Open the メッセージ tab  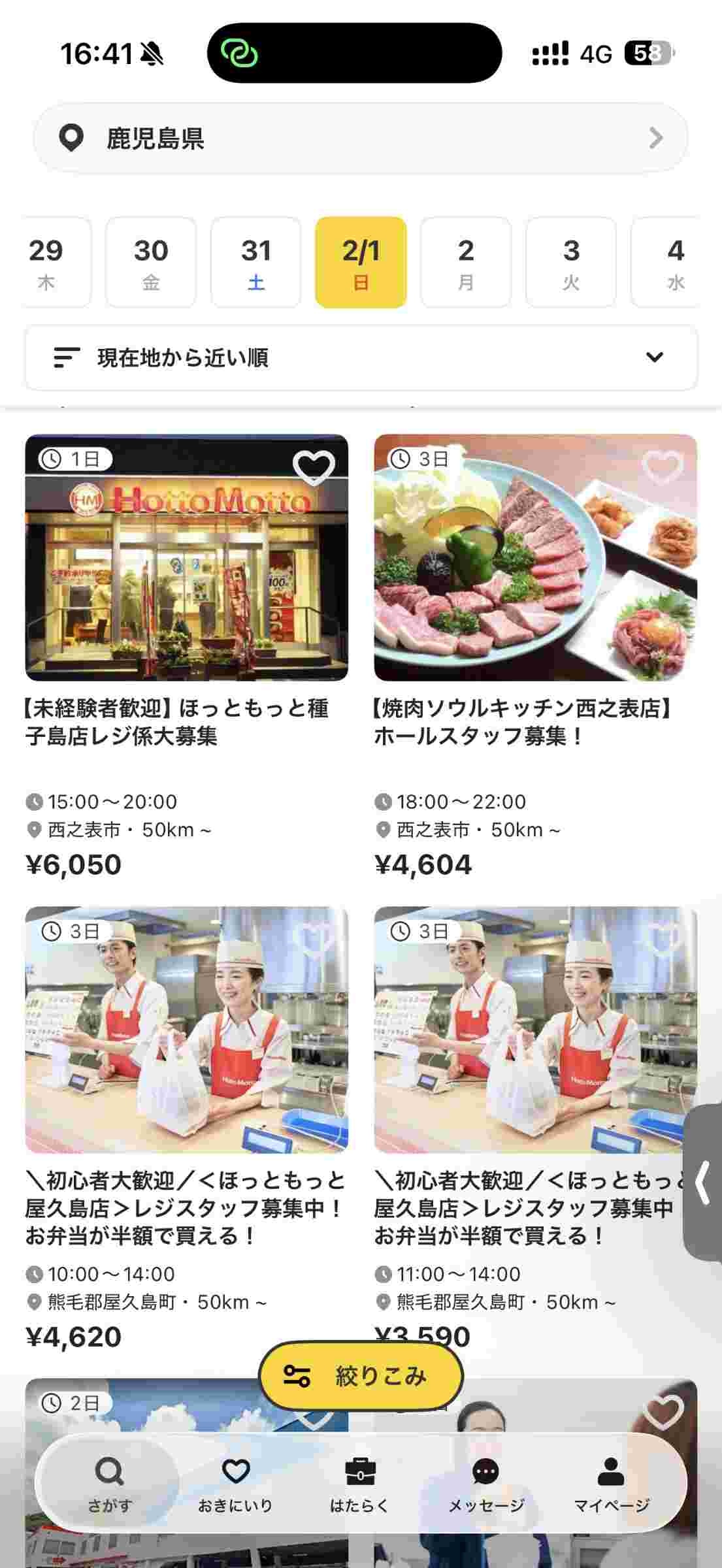[485, 1483]
